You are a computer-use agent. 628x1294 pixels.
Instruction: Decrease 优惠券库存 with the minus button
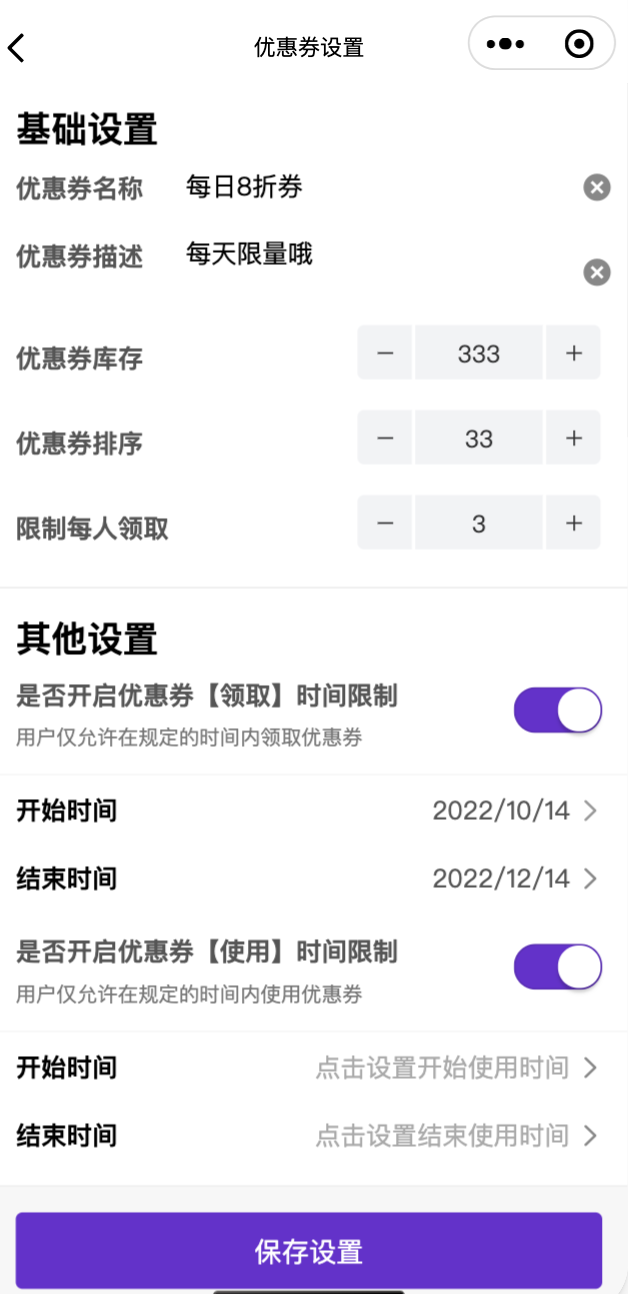point(385,353)
